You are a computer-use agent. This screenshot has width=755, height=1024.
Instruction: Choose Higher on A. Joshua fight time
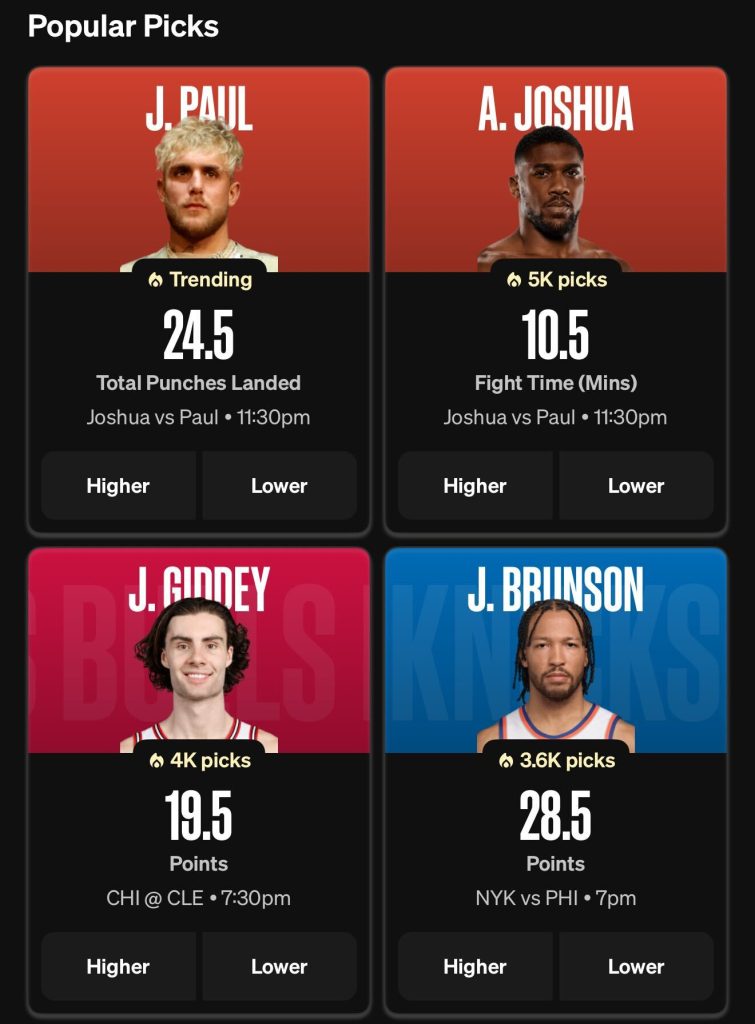[475, 486]
